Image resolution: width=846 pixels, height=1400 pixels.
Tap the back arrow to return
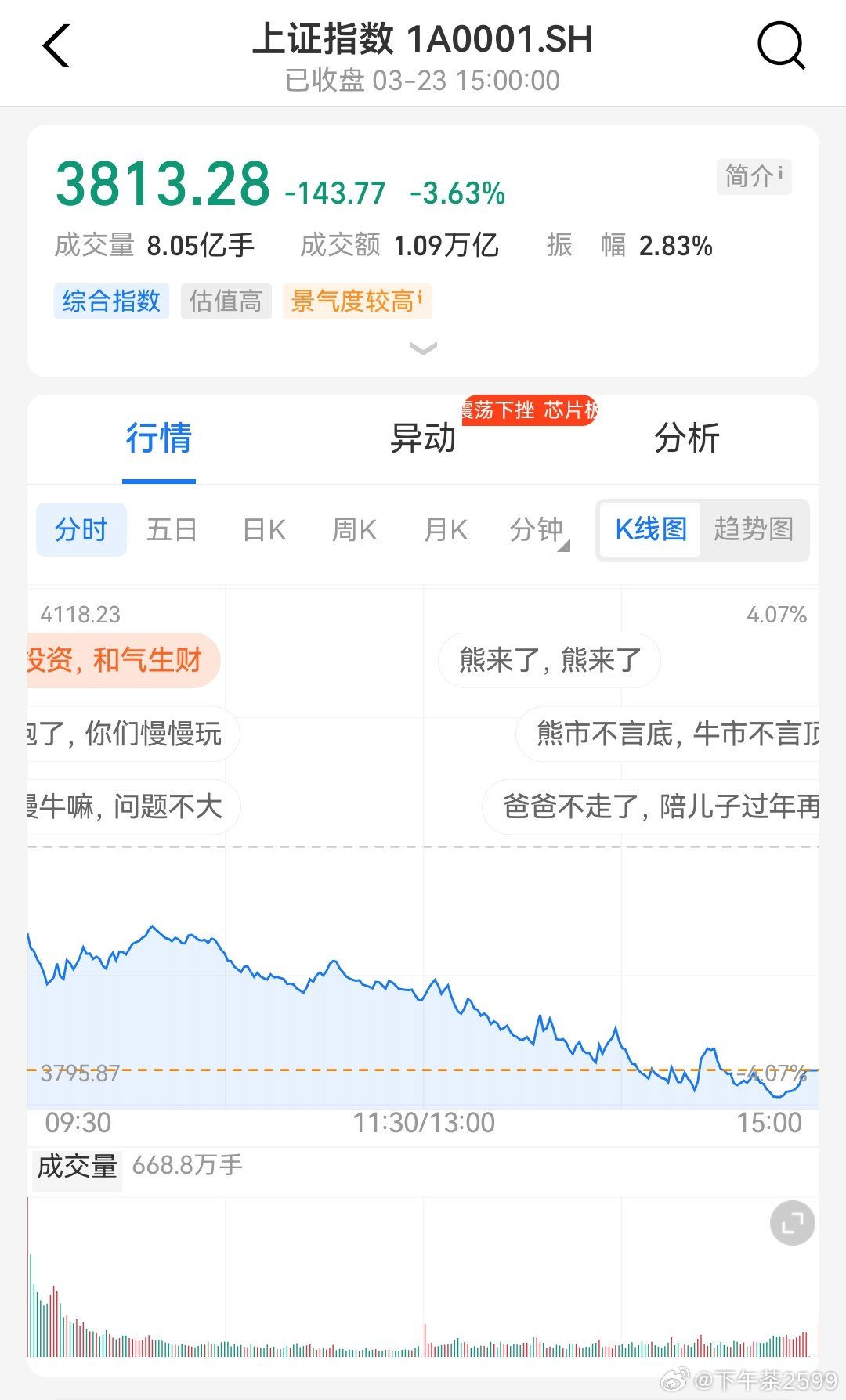pos(55,45)
